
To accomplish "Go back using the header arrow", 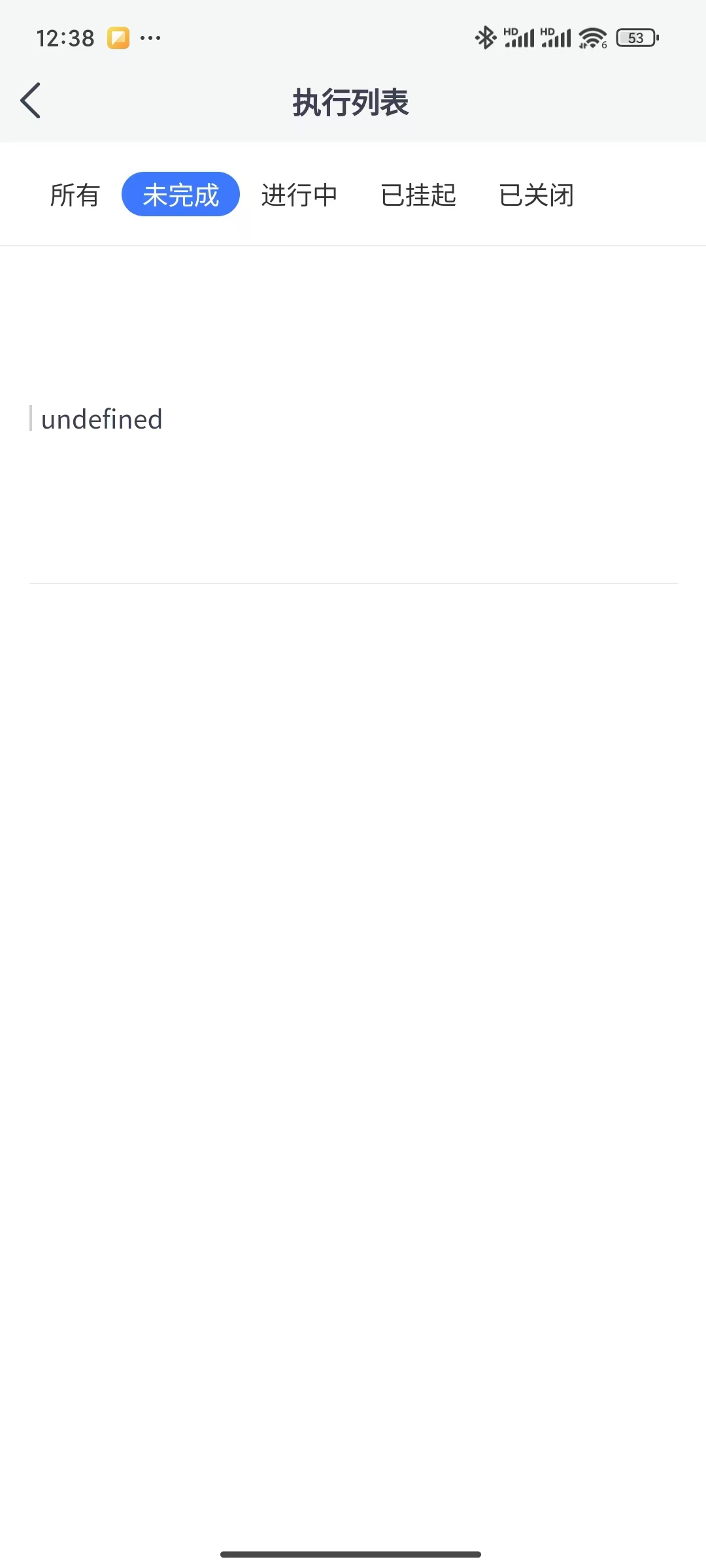I will pyautogui.click(x=31, y=101).
